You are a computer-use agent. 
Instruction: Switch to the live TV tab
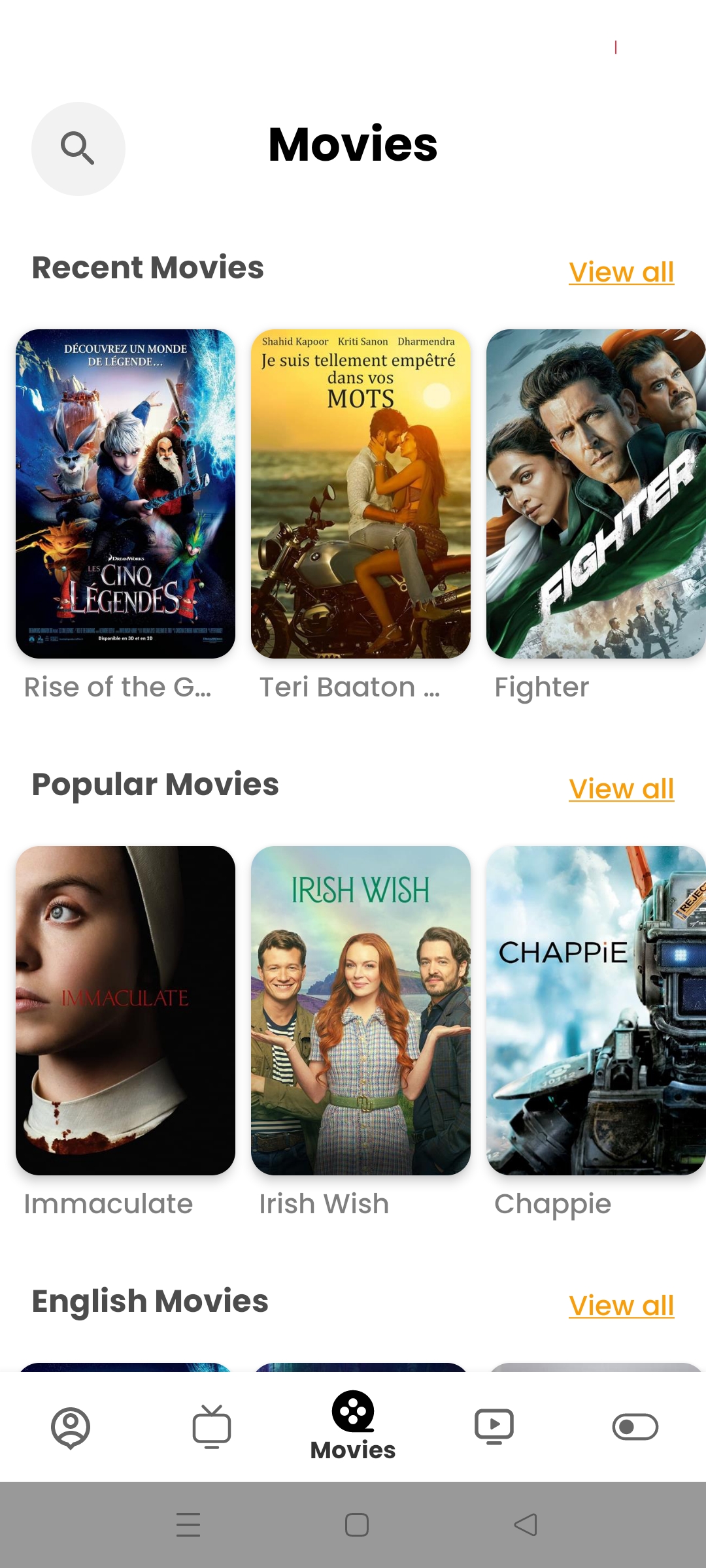(x=212, y=1428)
